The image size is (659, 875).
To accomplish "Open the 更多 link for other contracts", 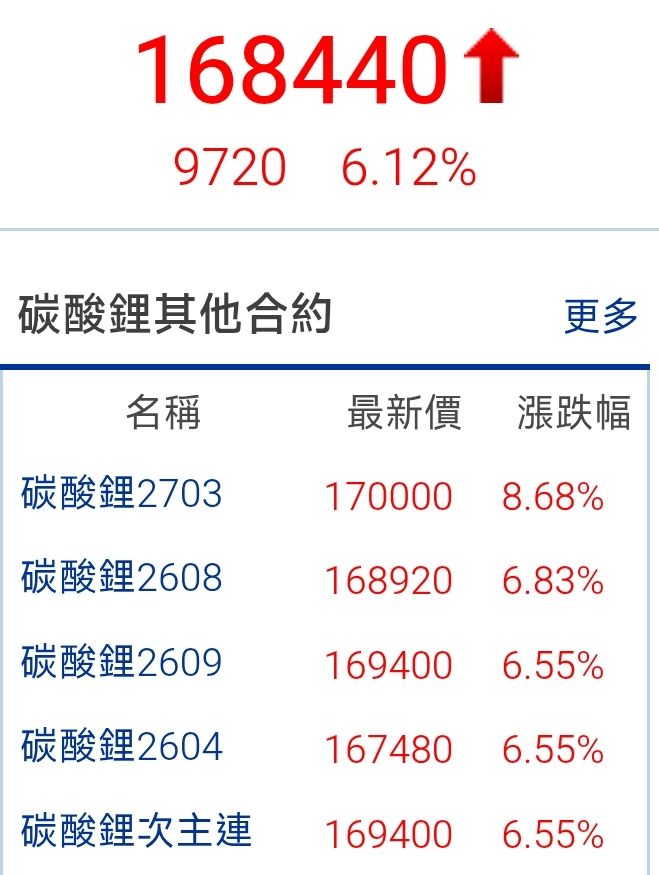I will point(600,316).
